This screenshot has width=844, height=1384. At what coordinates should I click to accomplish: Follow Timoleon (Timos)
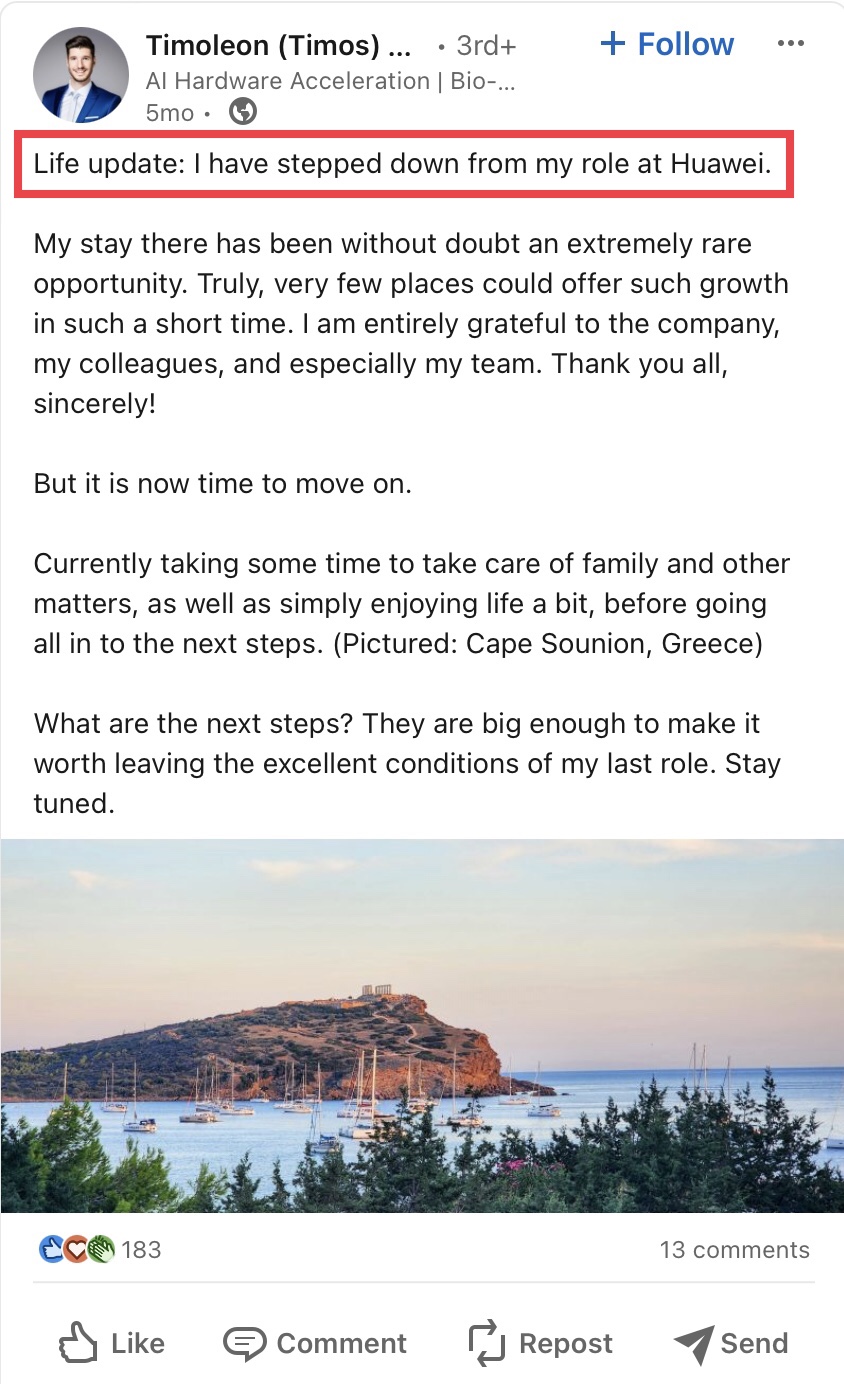click(x=667, y=44)
